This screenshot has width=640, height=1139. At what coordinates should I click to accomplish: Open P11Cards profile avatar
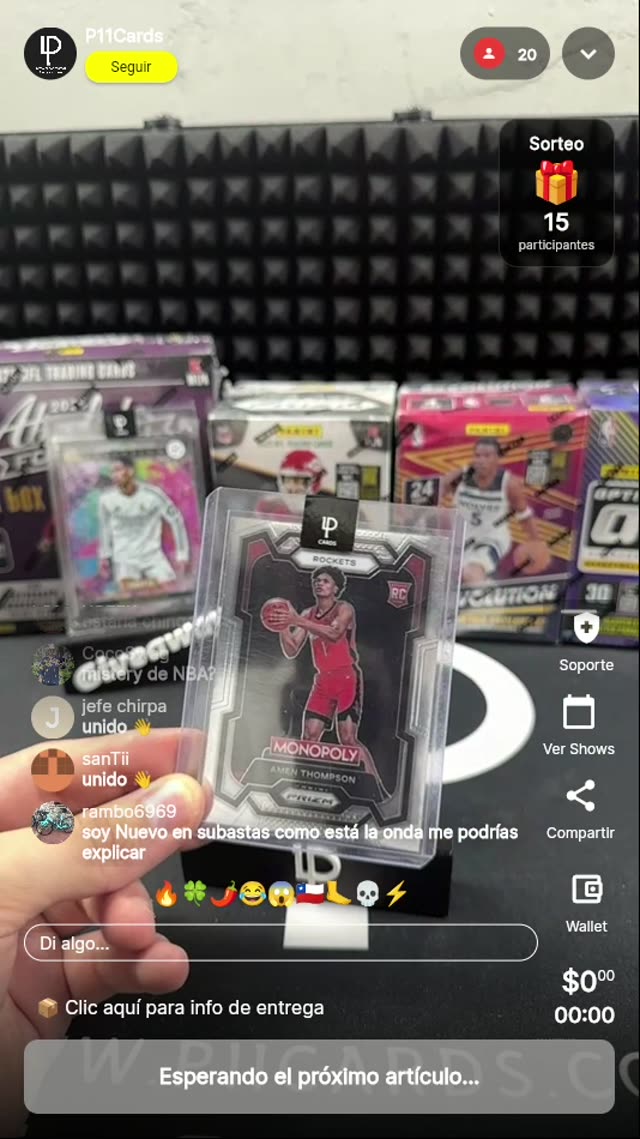coord(50,53)
